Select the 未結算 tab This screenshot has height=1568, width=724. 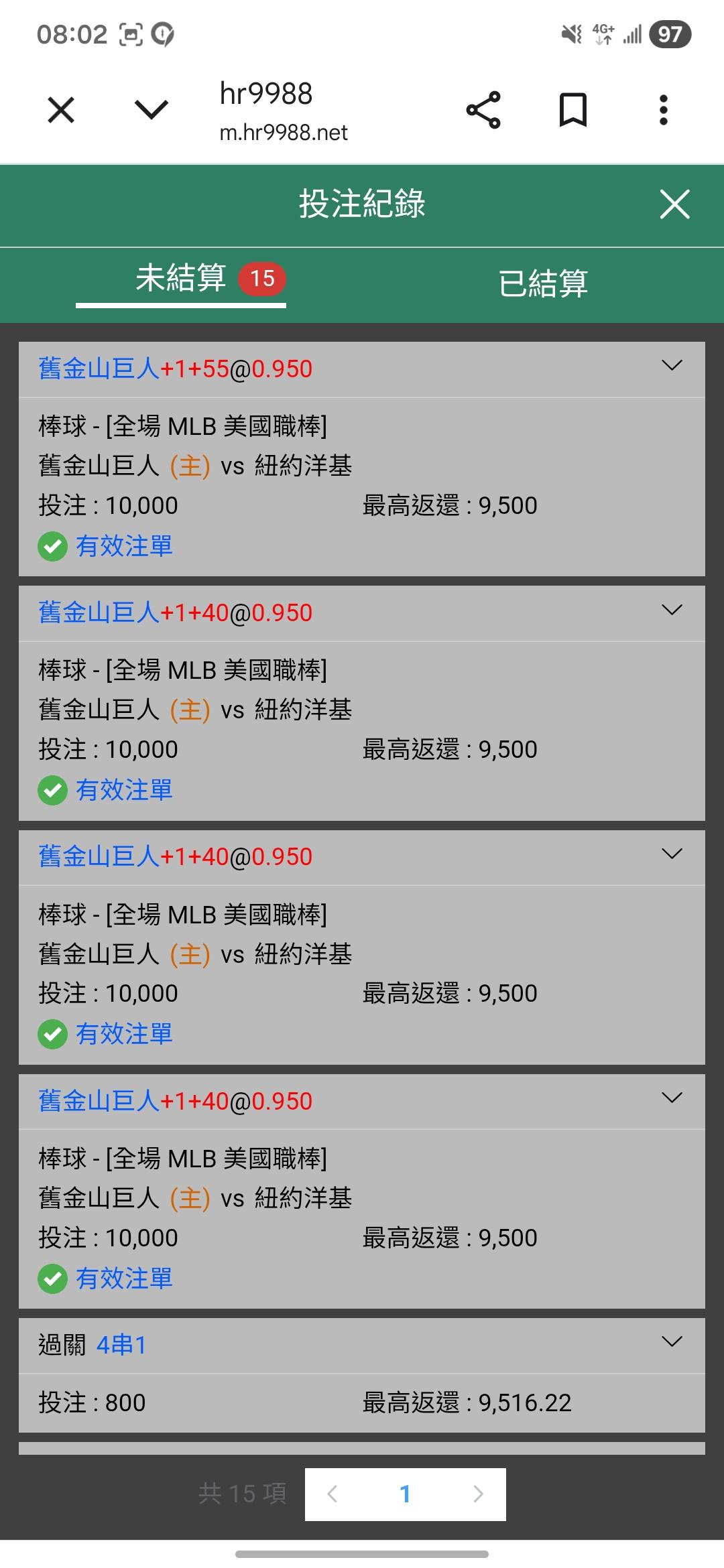coord(181,279)
